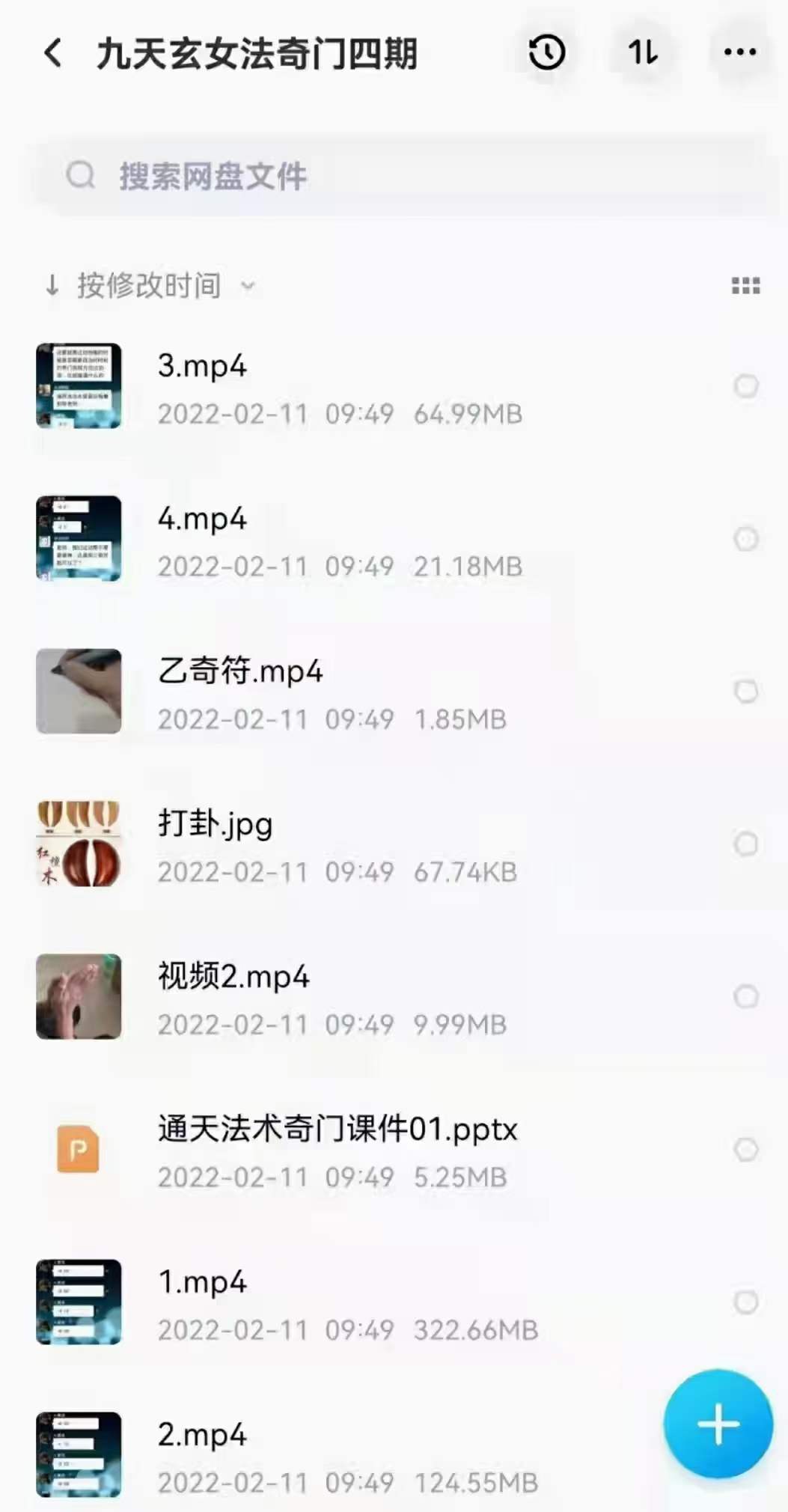Viewport: 788px width, 1512px height.
Task: Tap the sort descending arrow icon
Action: tap(52, 285)
